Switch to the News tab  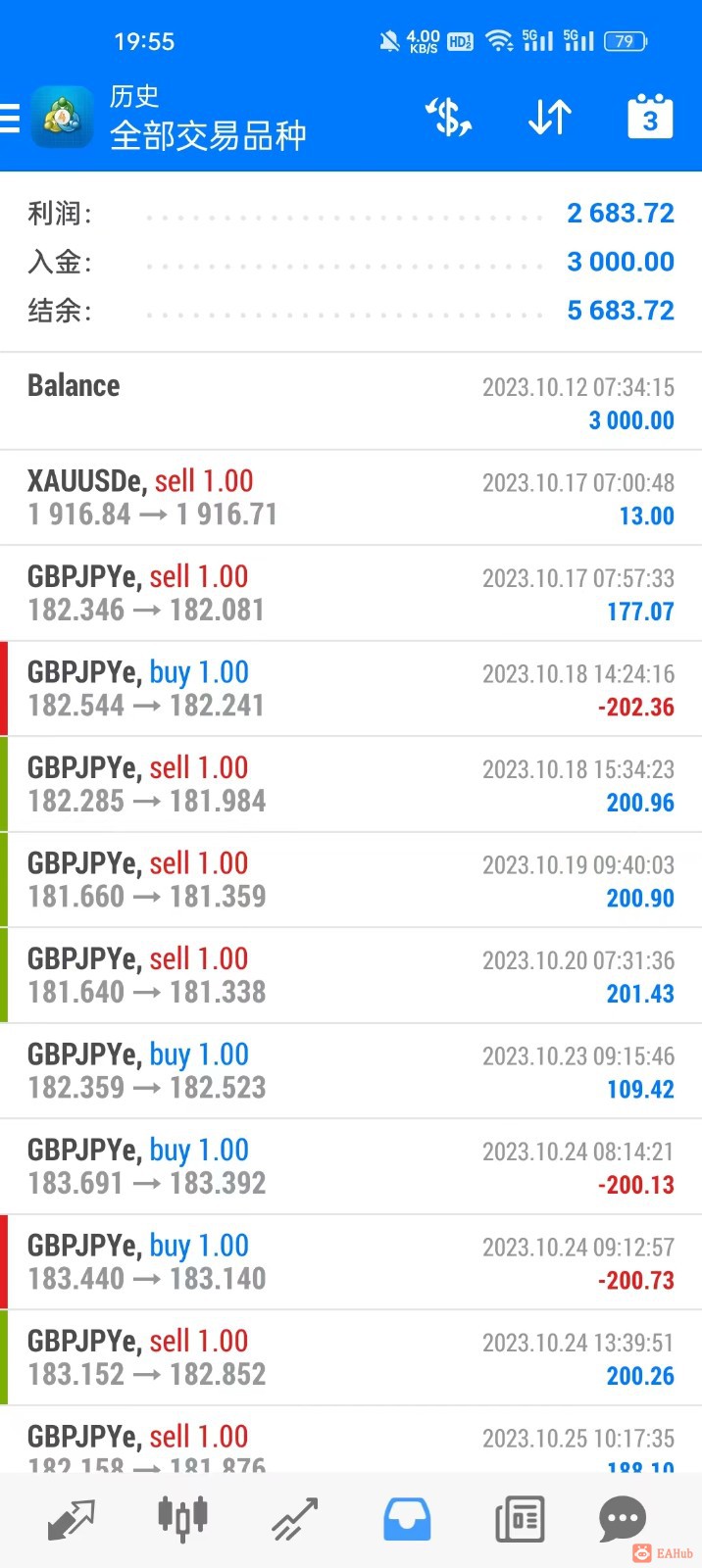519,1520
